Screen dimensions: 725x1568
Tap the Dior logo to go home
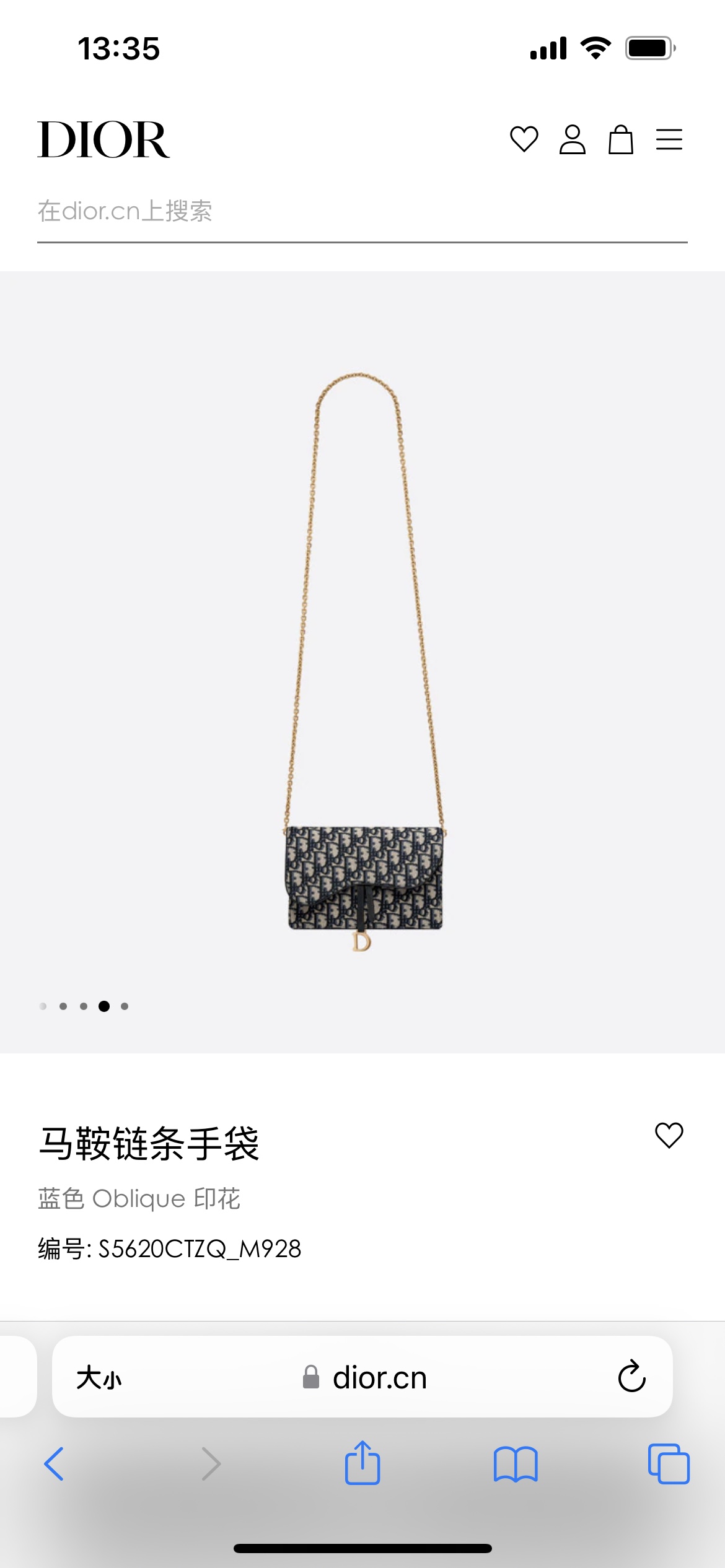103,140
